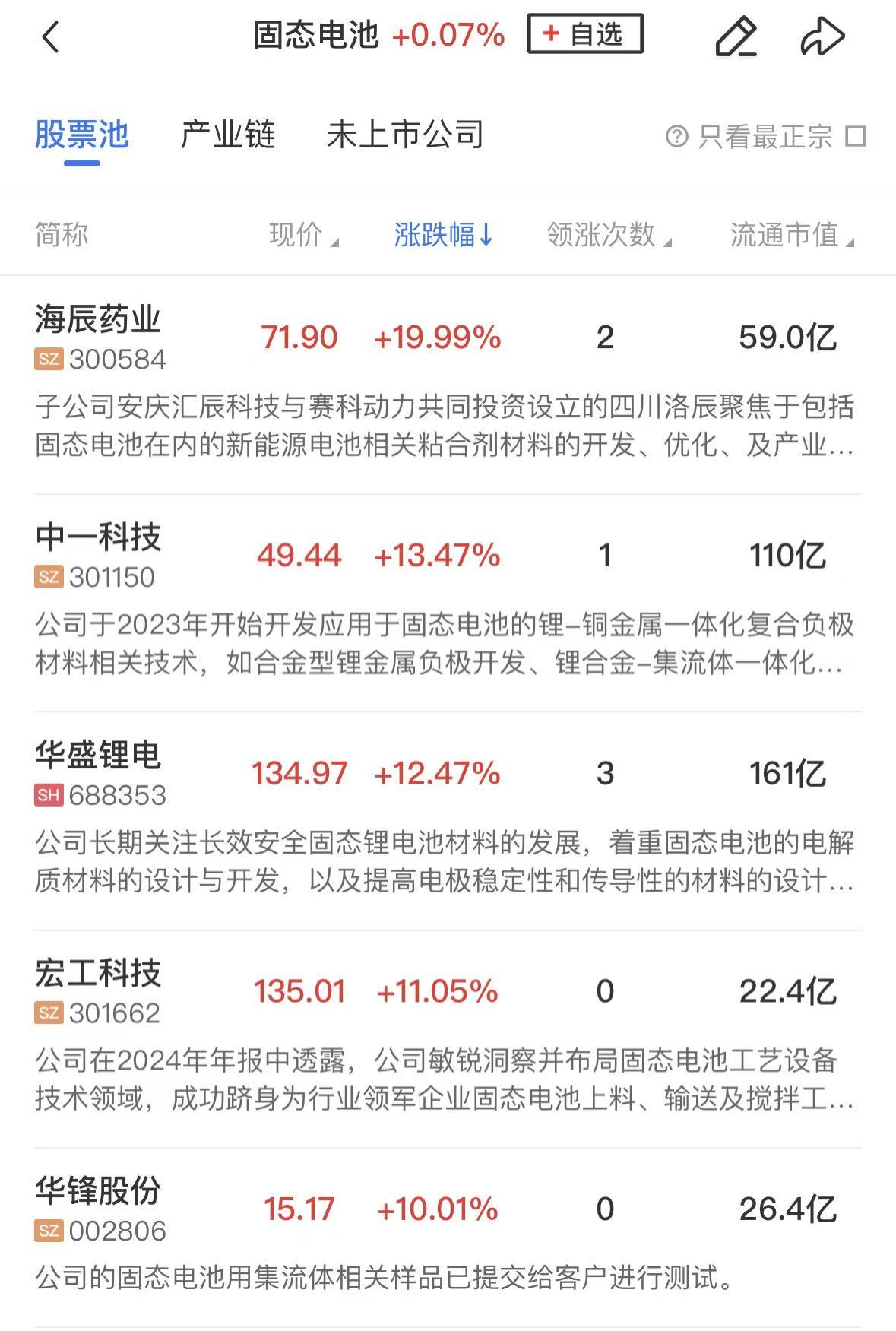Open the edit pencil icon
This screenshot has height=1331, width=896.
pos(736,36)
